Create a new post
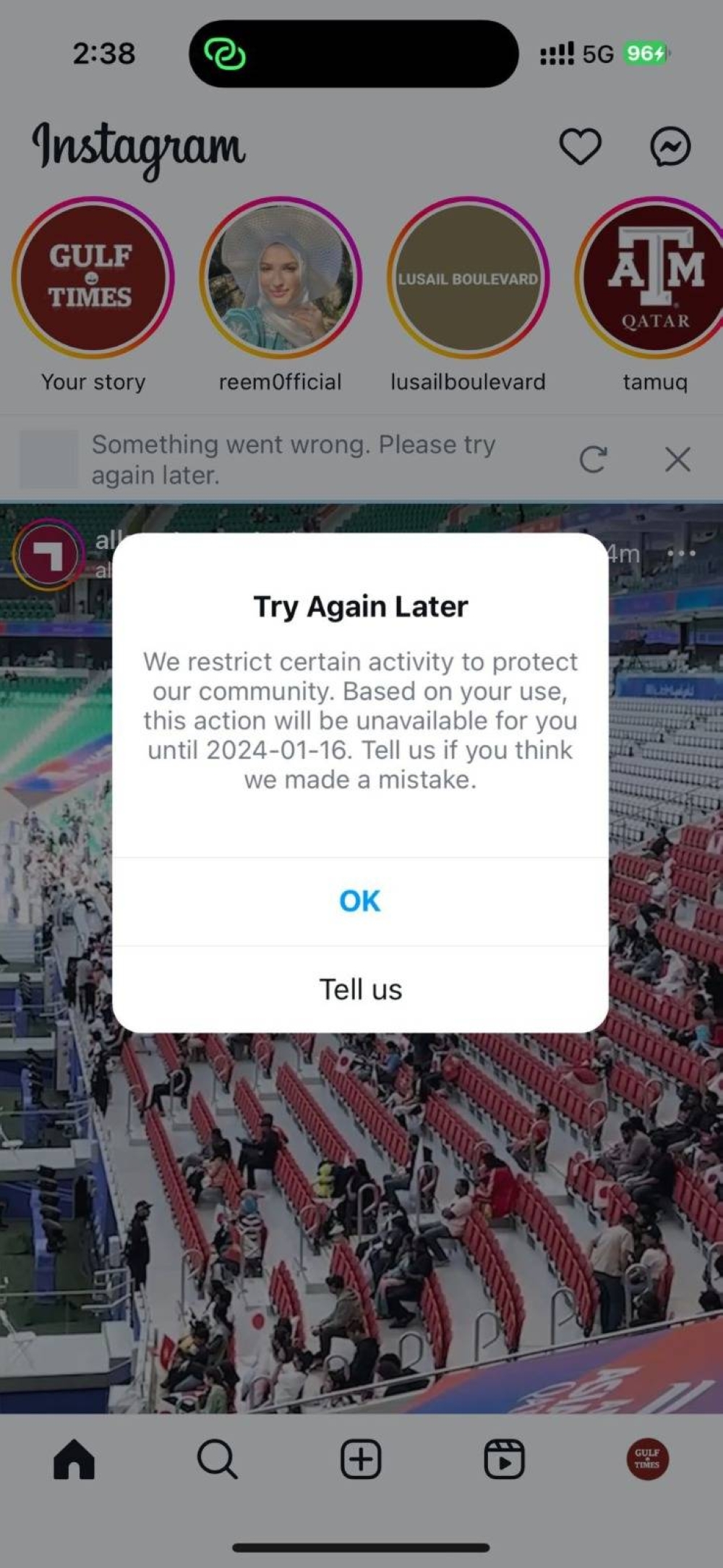Viewport: 723px width, 1568px height. point(361,1459)
